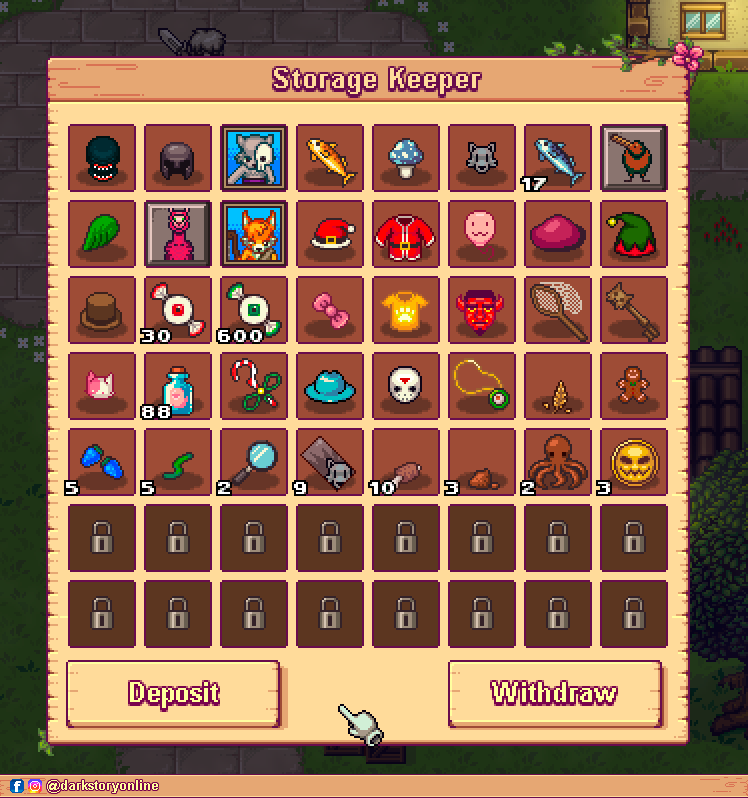This screenshot has height=798, width=748.
Task: Select the bug catching net item
Action: [558, 310]
